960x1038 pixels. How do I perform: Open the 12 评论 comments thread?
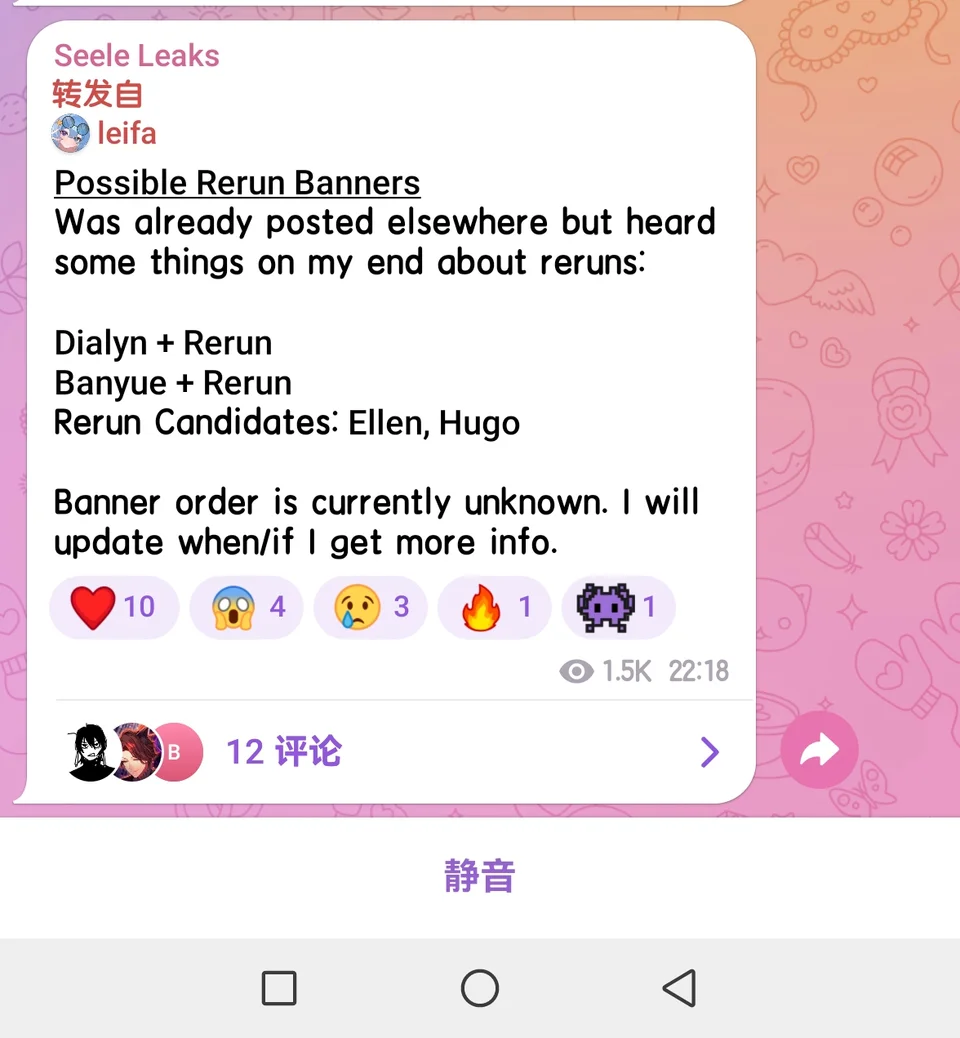pos(284,752)
